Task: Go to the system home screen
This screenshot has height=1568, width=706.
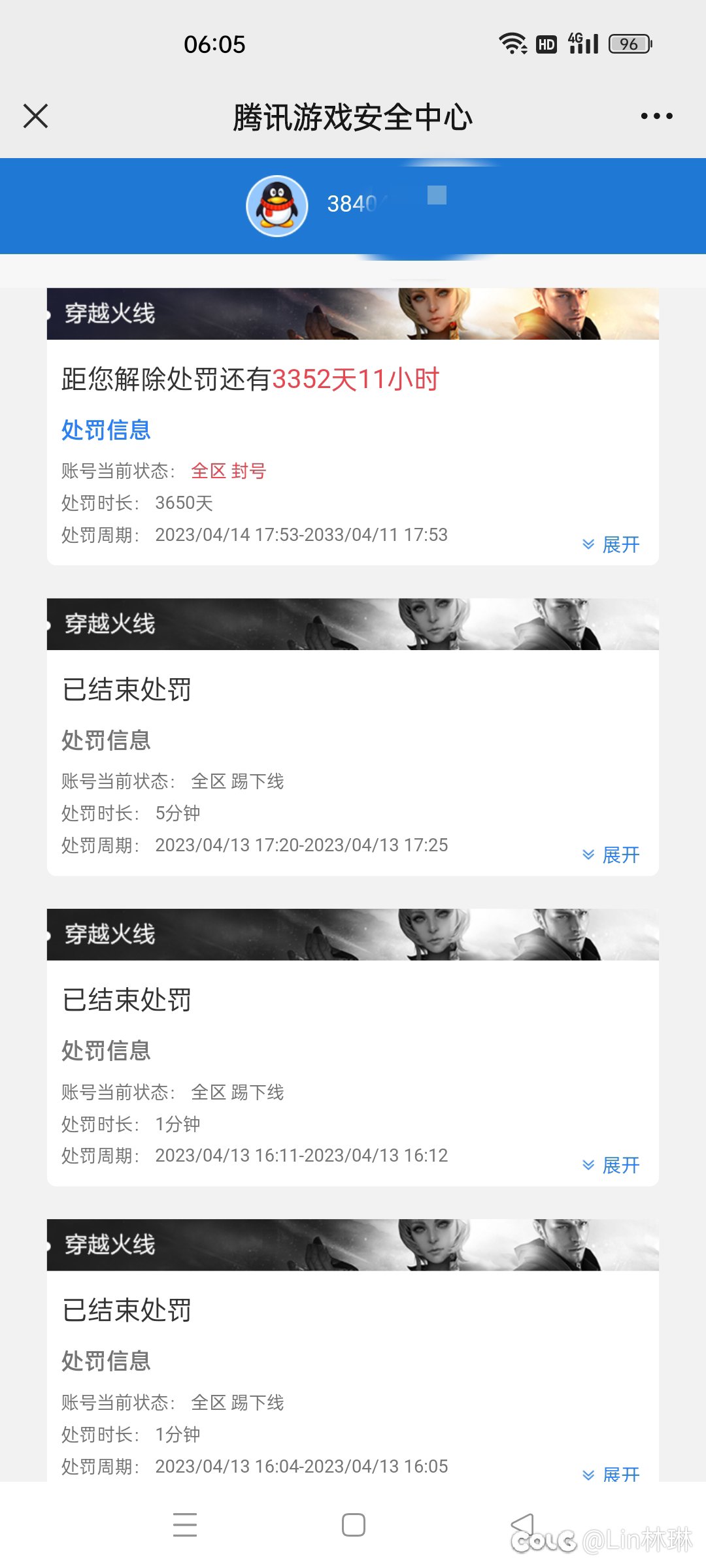Action: point(354,1525)
